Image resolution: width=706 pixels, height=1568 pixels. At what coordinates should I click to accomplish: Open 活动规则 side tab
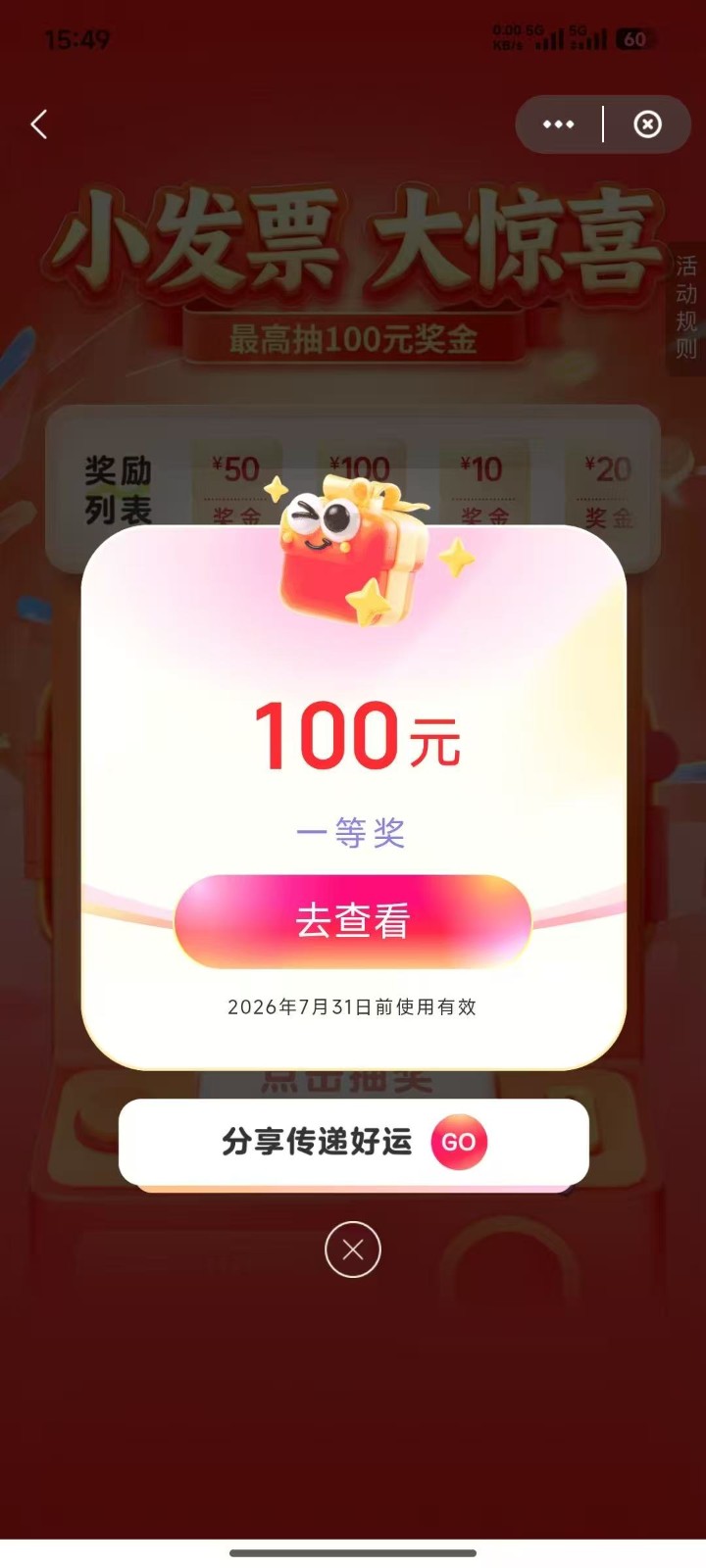tap(685, 307)
